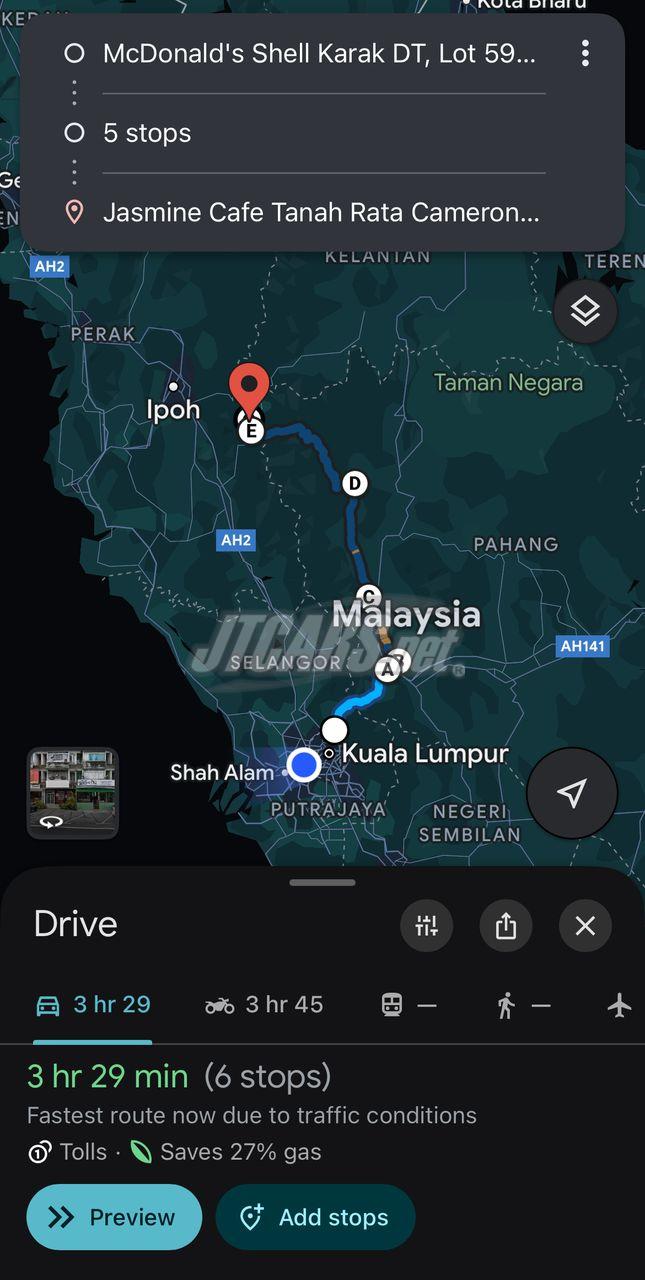The width and height of the screenshot is (645, 1280).
Task: Switch to the flights tab
Action: (x=619, y=1005)
